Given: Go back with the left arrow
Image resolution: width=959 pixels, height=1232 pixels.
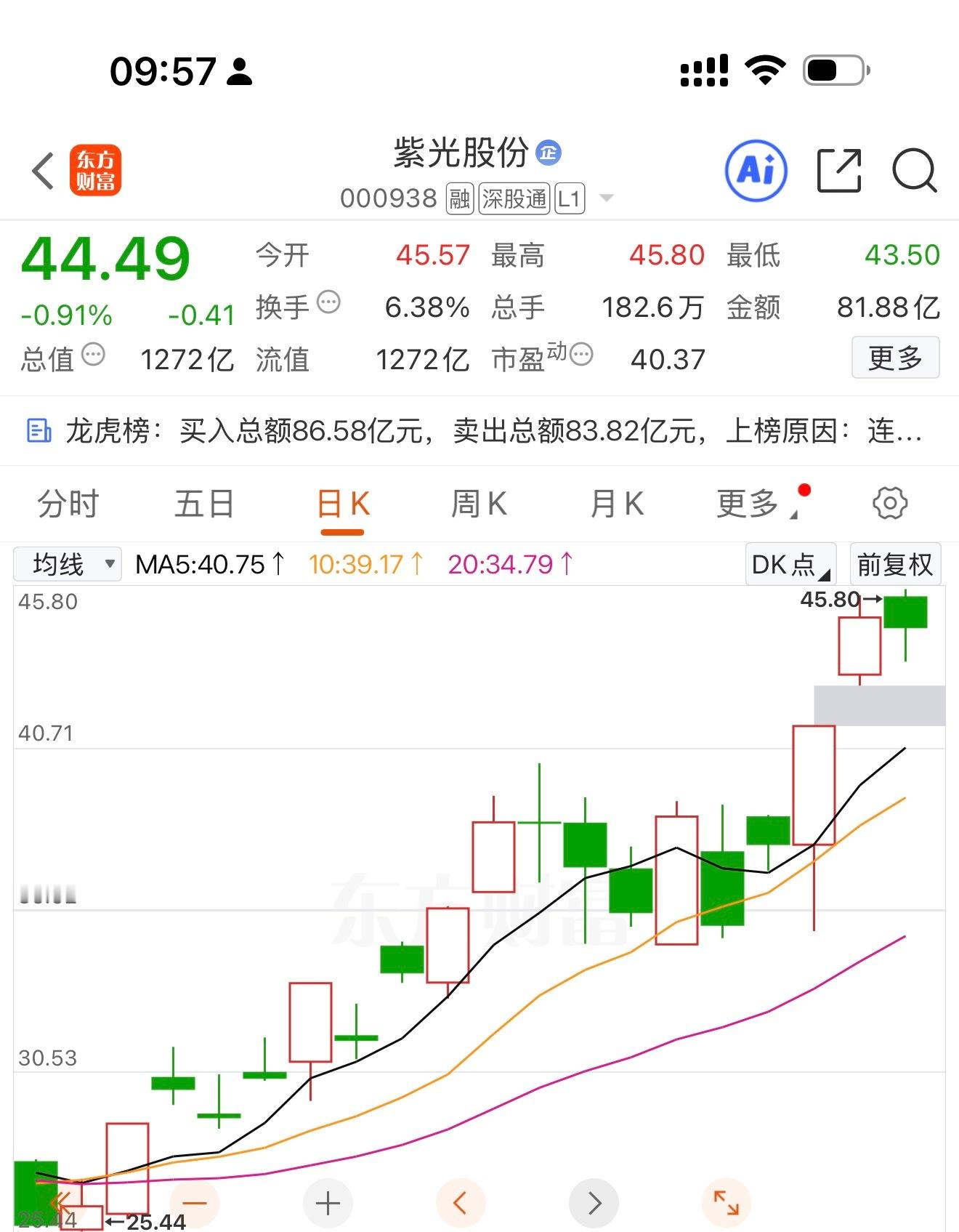Looking at the screenshot, I should click(x=44, y=172).
